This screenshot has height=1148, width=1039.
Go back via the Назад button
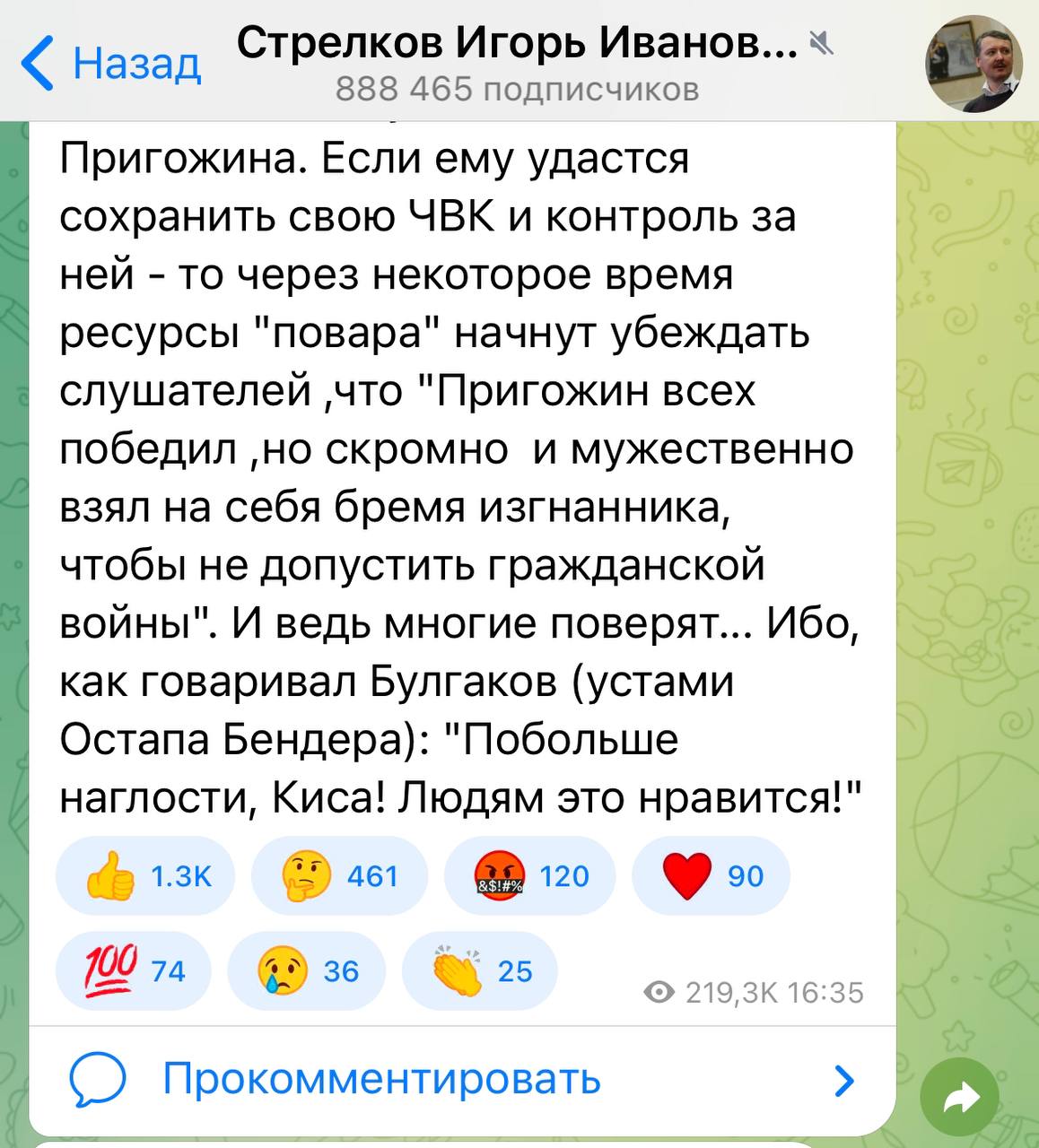pos(111,63)
